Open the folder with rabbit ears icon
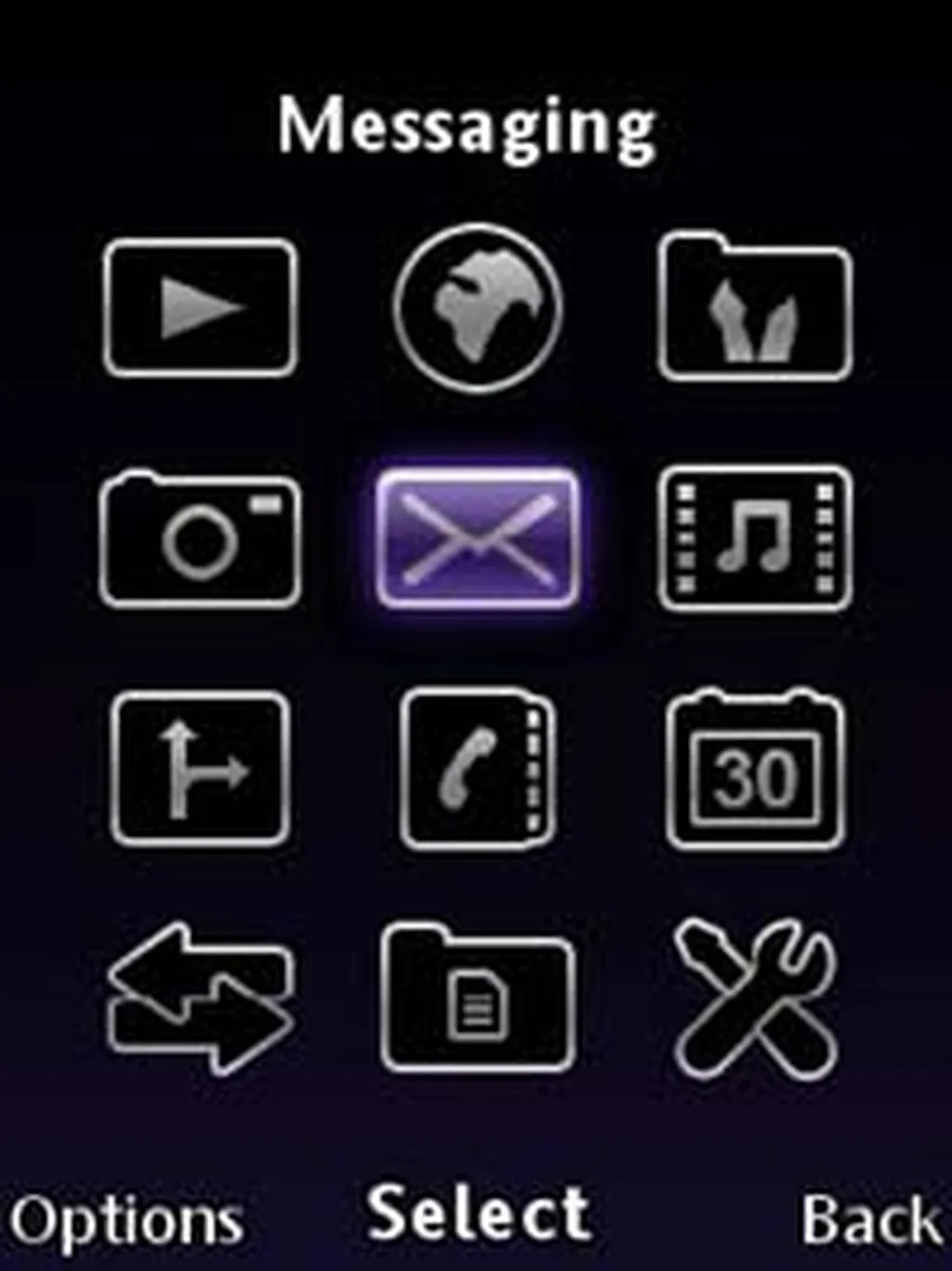The width and height of the screenshot is (952, 1271). (x=755, y=308)
